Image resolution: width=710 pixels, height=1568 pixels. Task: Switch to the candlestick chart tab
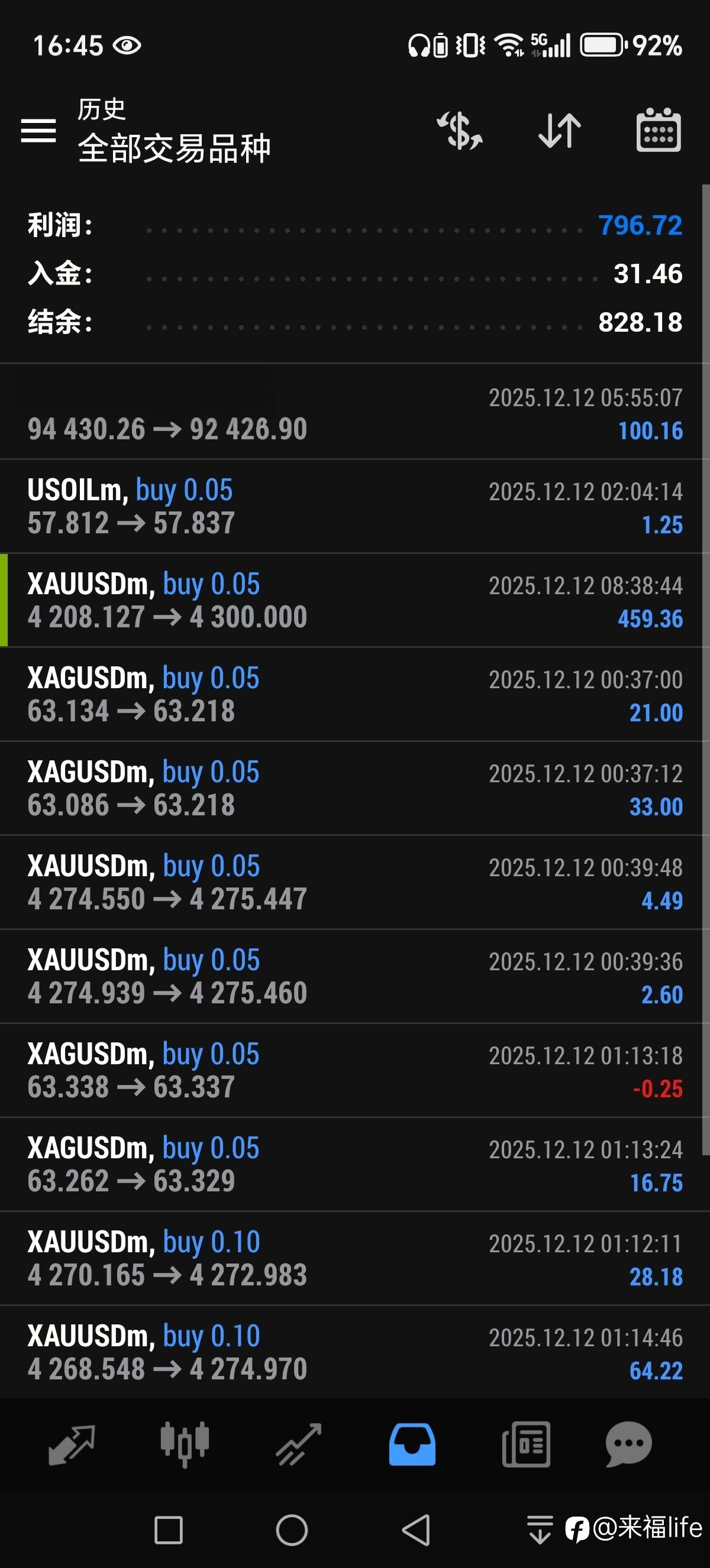(185, 1444)
